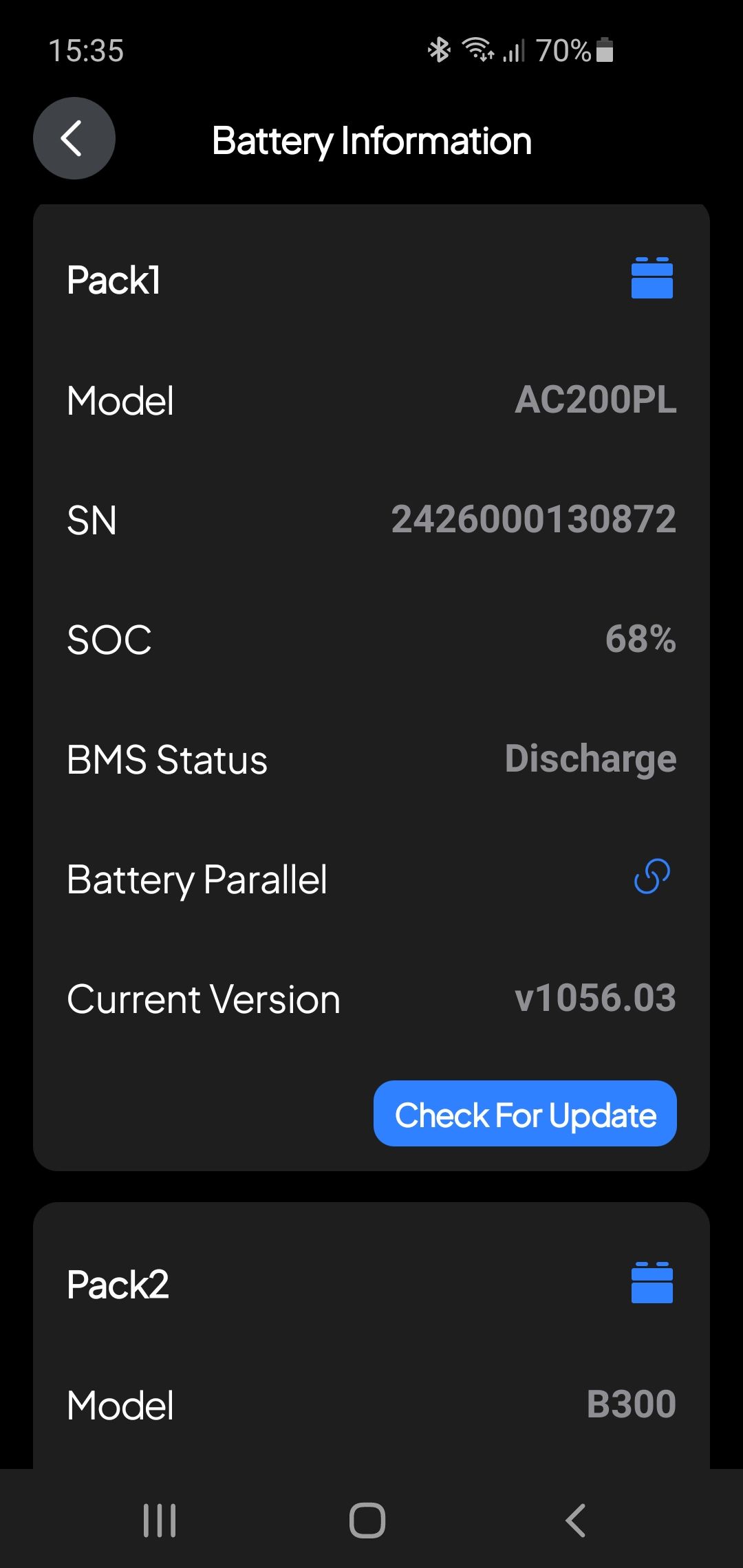This screenshot has width=743, height=1568.
Task: Go to the home screen
Action: pyautogui.click(x=367, y=1521)
